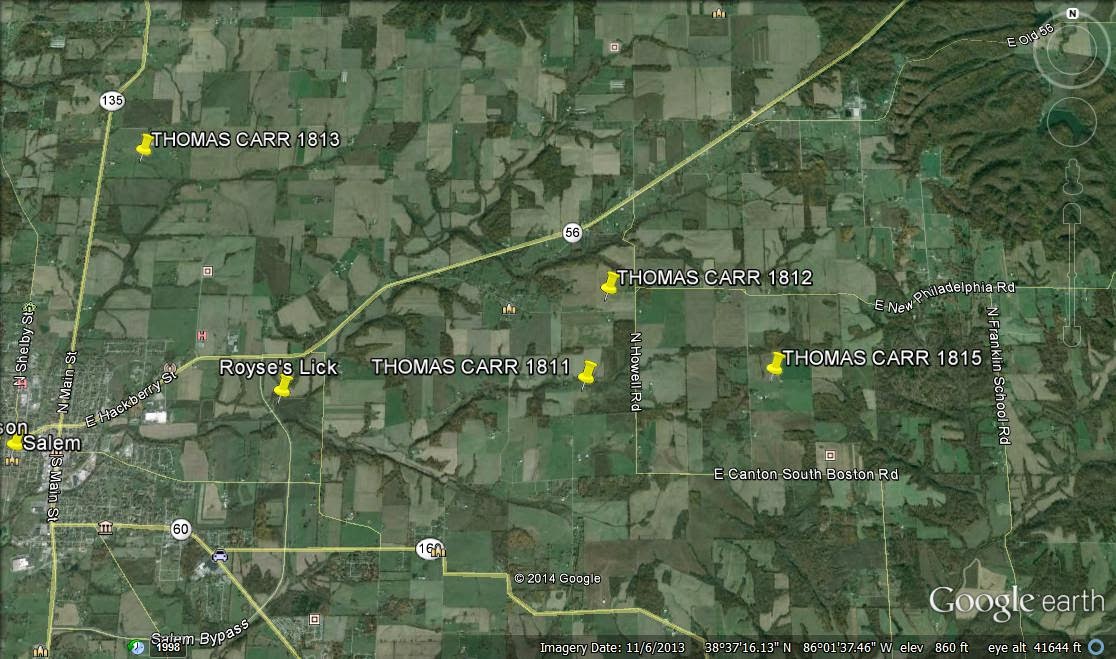Open the THOMAS CARR 1813 placemark pin
The height and width of the screenshot is (659, 1116).
click(x=145, y=145)
